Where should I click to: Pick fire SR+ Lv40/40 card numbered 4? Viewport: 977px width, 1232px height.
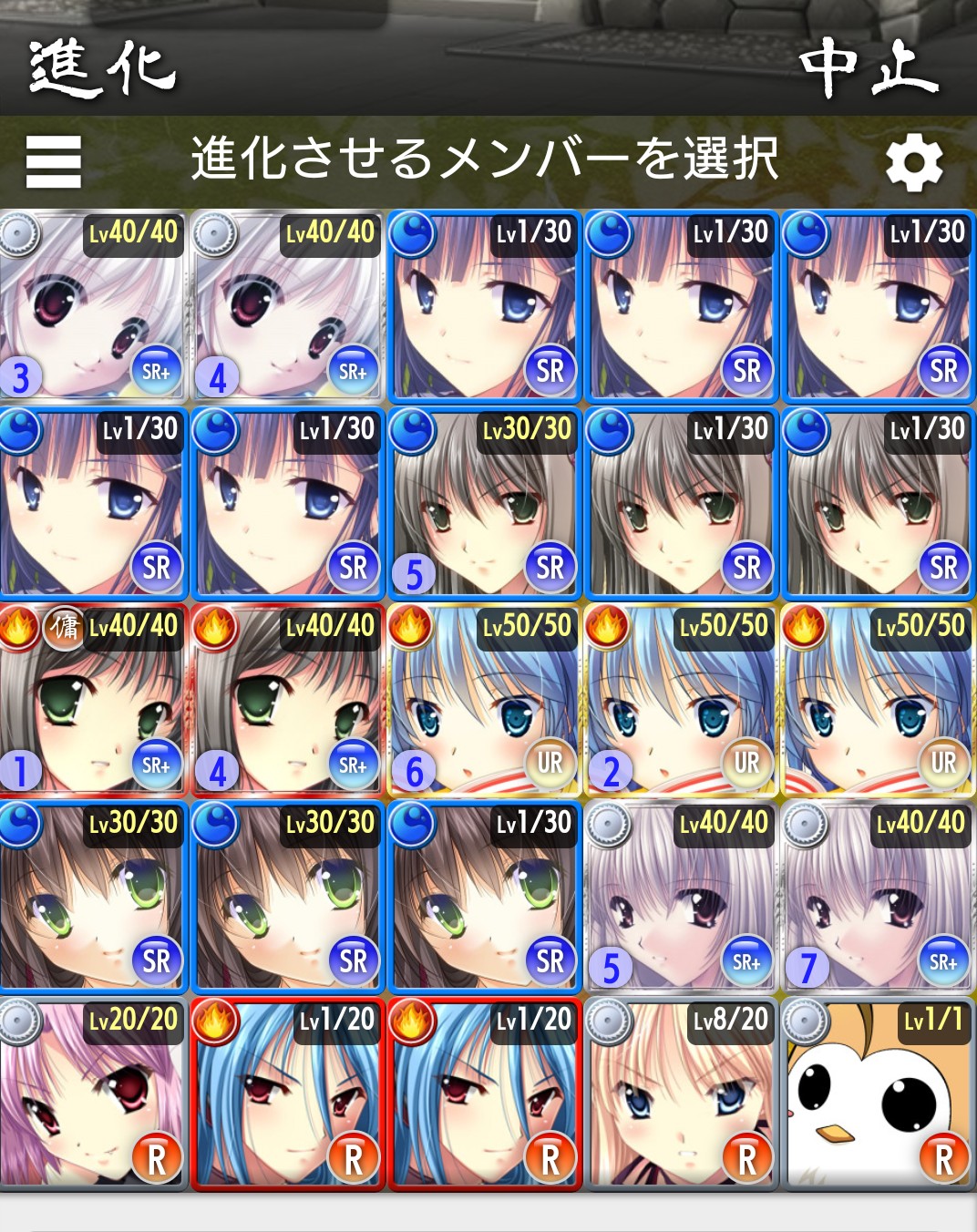[288, 701]
